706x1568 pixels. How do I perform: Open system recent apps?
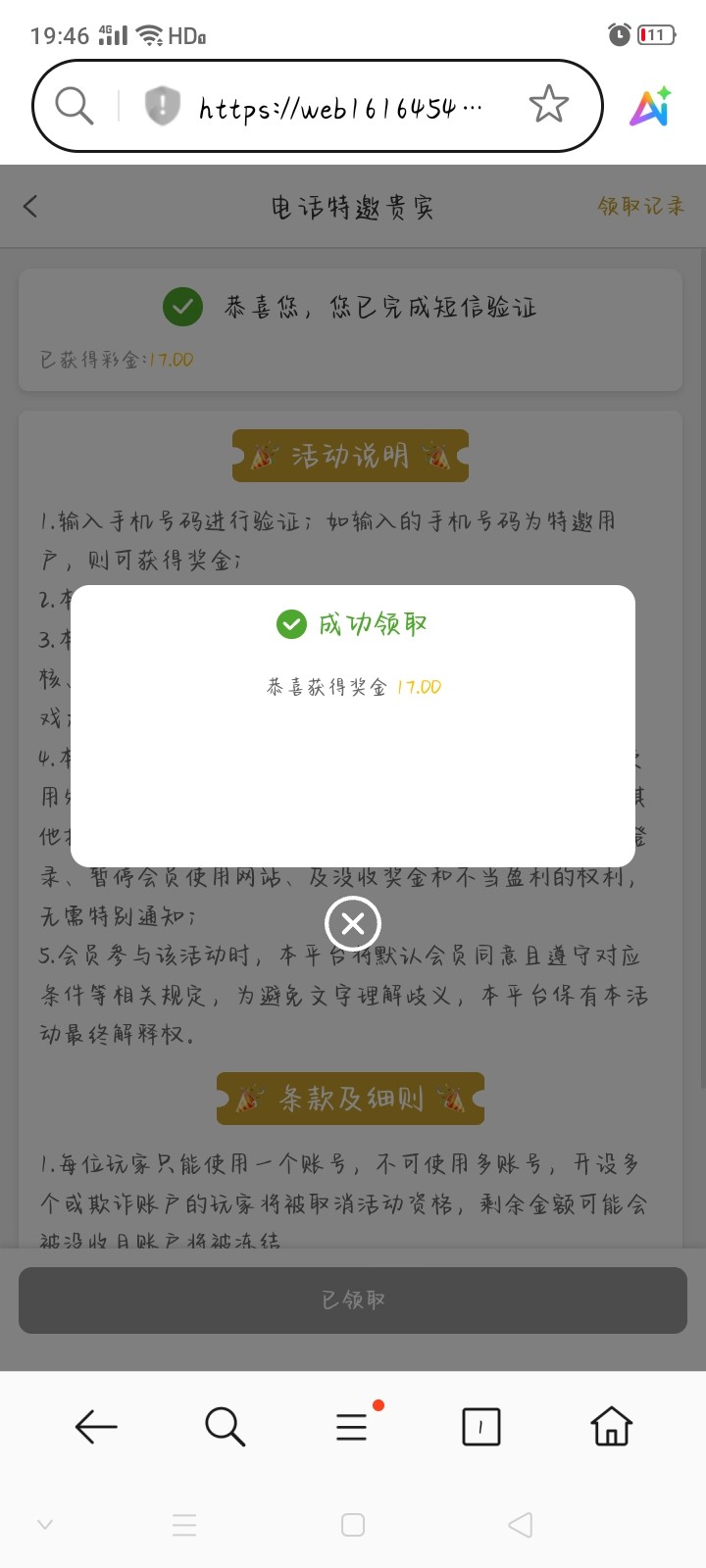tap(184, 1525)
